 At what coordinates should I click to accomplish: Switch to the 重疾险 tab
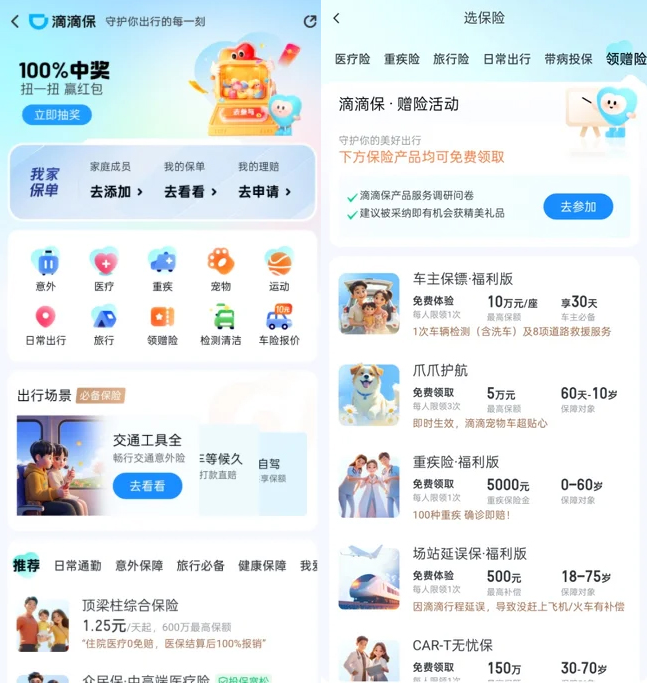tap(402, 59)
